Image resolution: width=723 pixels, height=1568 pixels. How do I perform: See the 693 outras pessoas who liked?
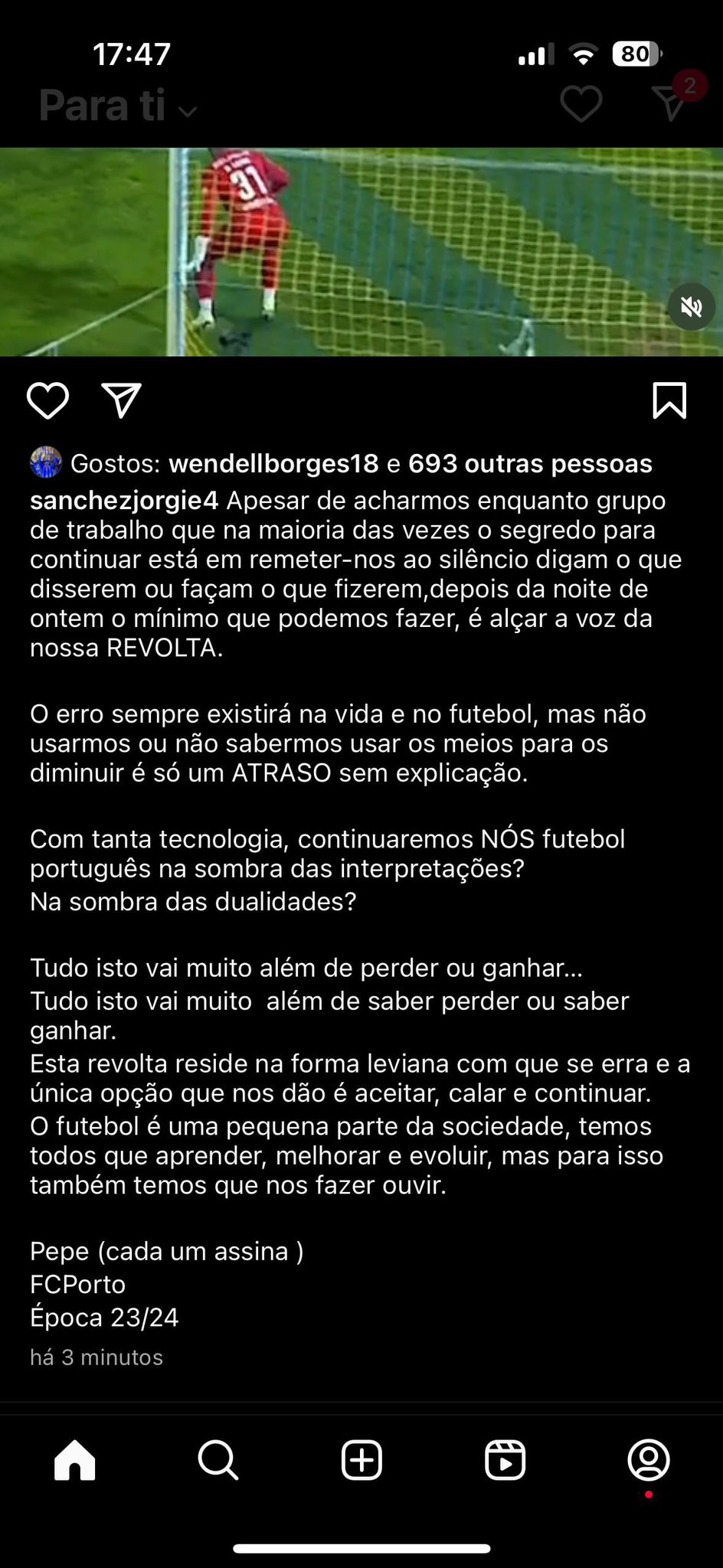530,463
